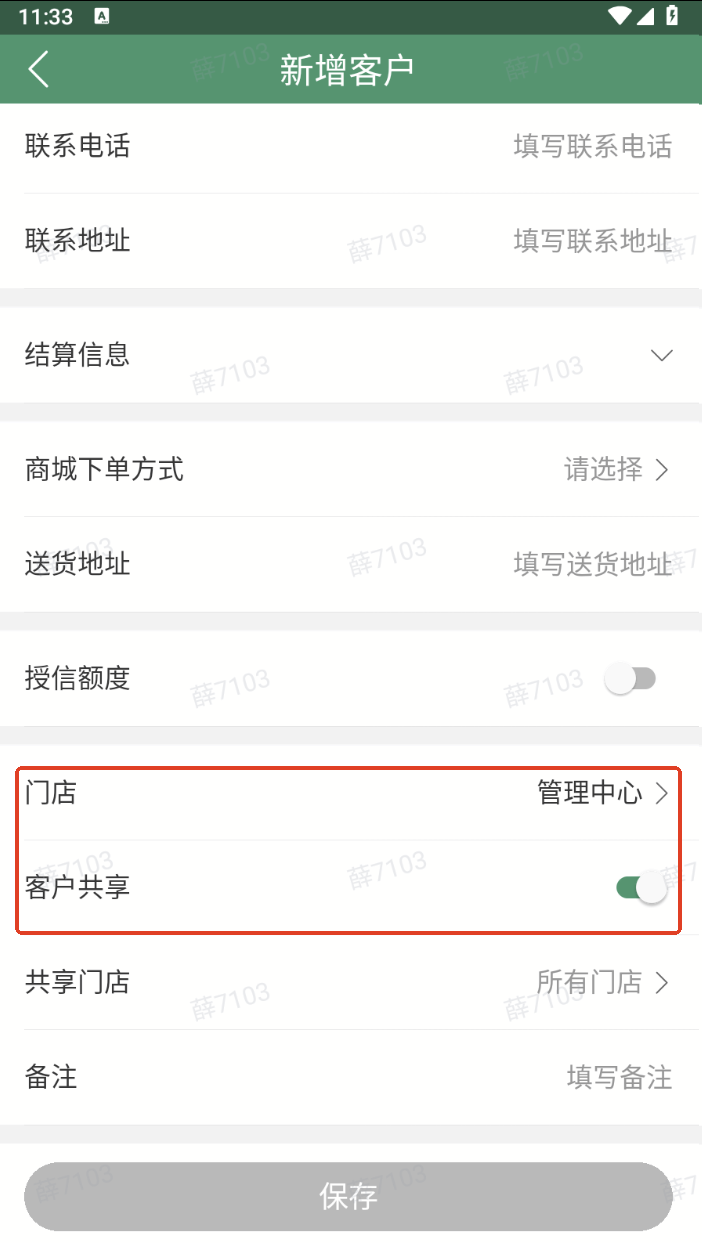Viewport: 702px width, 1243px height.
Task: Open the 商城下单方式 selector
Action: click(x=349, y=469)
